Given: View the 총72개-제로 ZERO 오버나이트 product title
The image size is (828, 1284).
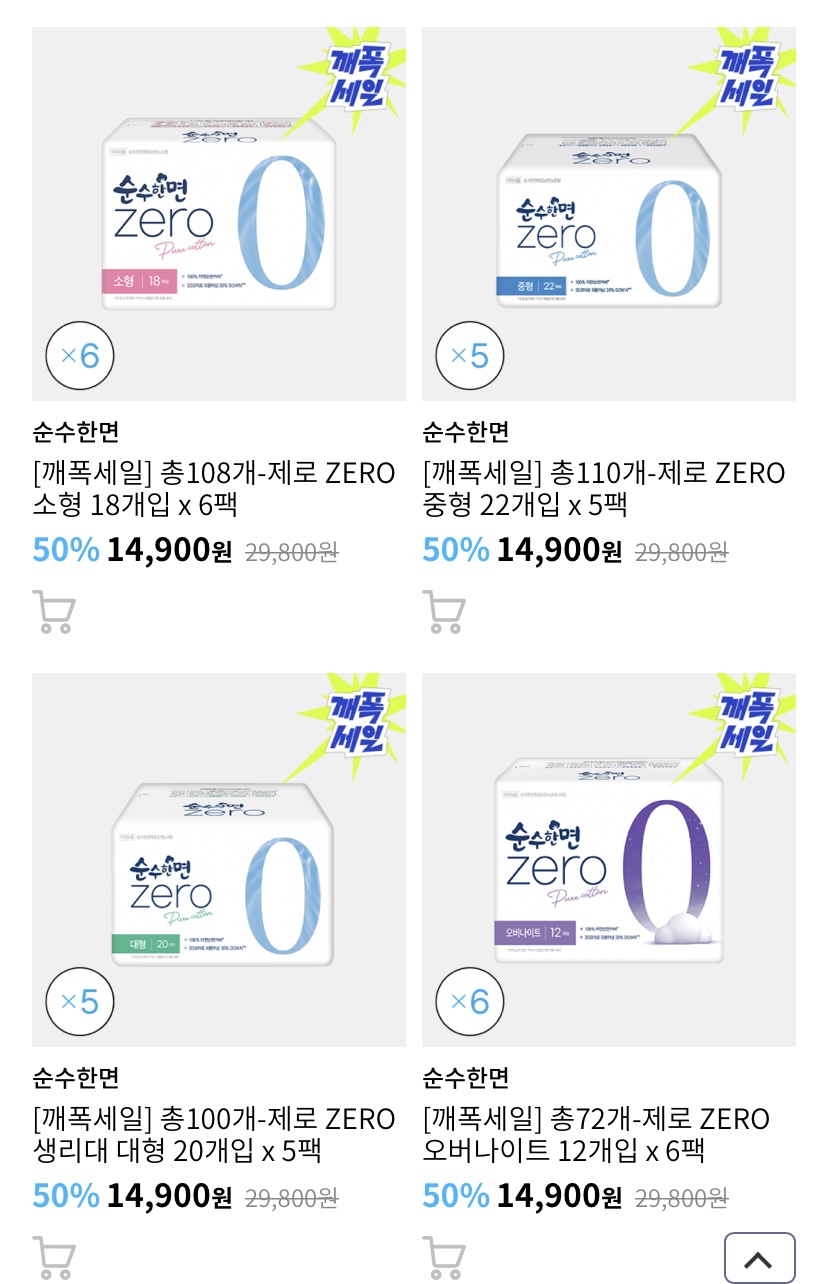Looking at the screenshot, I should [x=596, y=1134].
